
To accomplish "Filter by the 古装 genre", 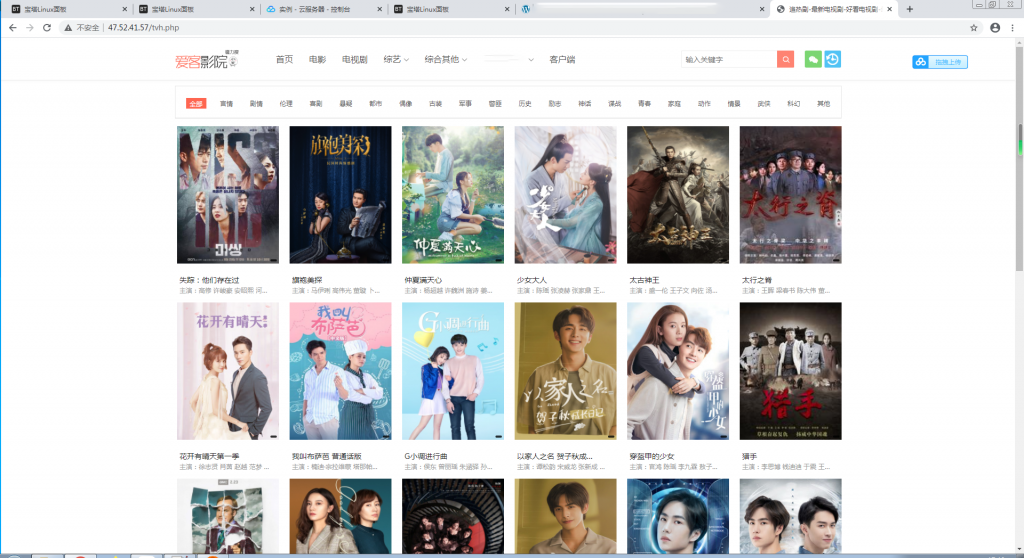I will 435,103.
